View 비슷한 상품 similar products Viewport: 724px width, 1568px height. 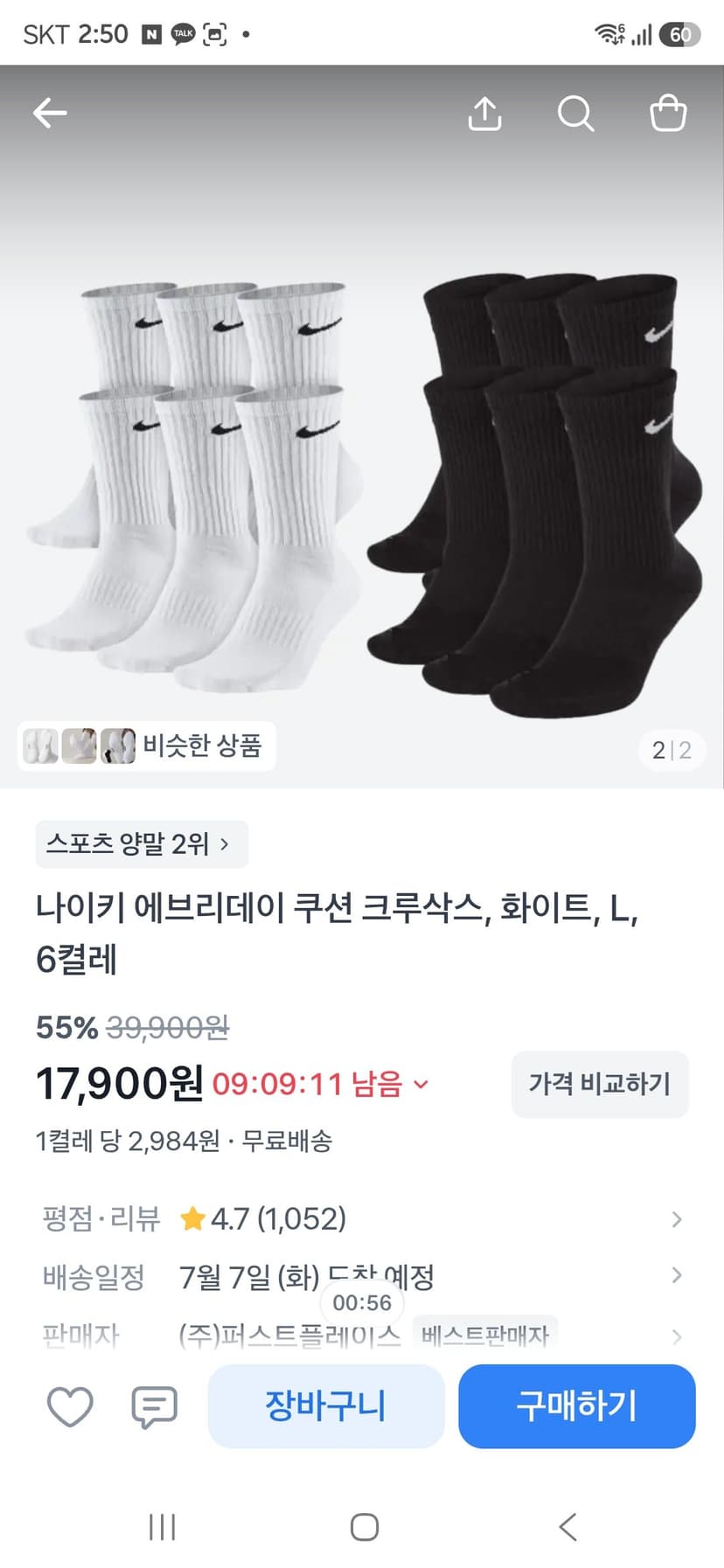pos(147,746)
